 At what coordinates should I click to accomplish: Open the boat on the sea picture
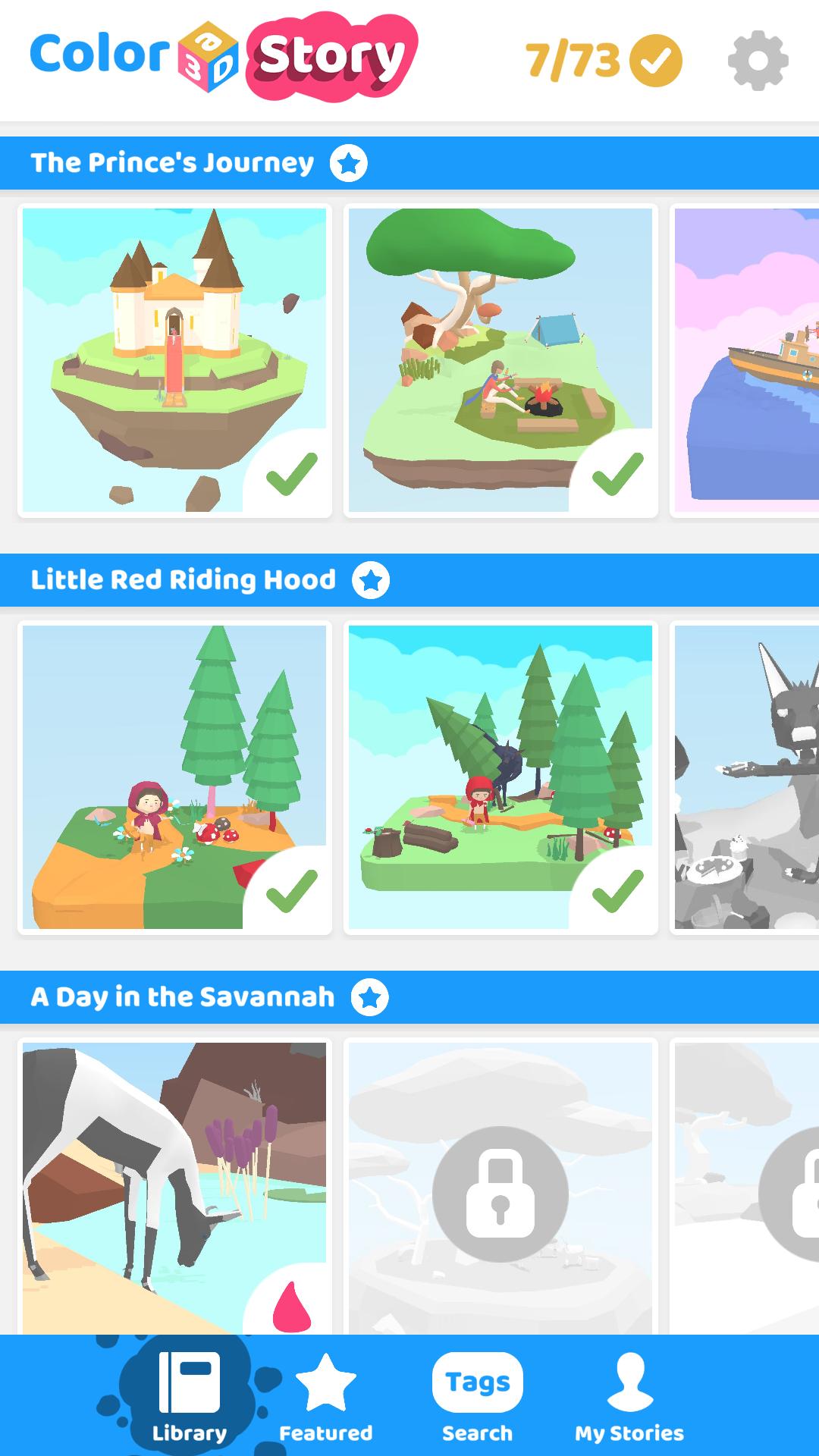[745, 360]
